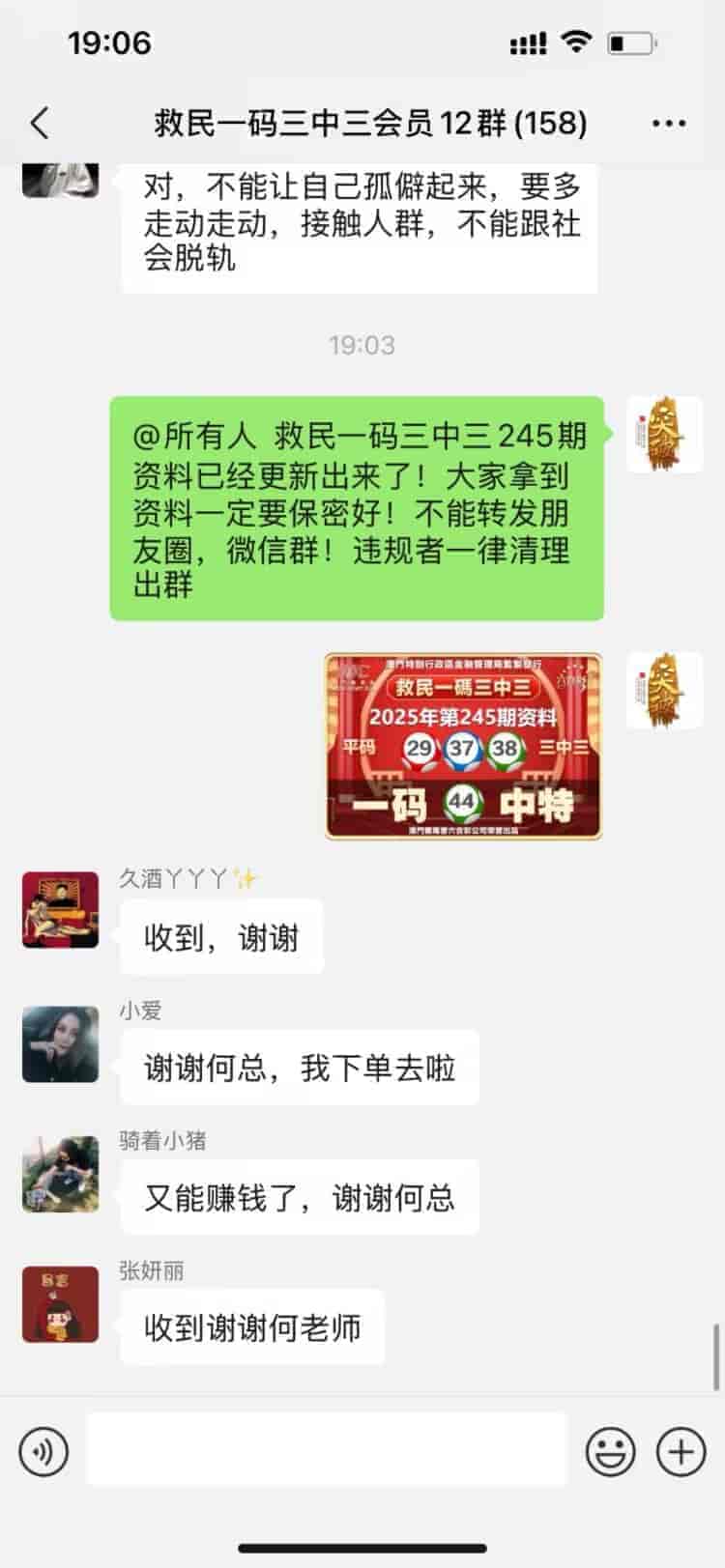
Task: View 小爱's profile avatar
Action: [60, 1044]
